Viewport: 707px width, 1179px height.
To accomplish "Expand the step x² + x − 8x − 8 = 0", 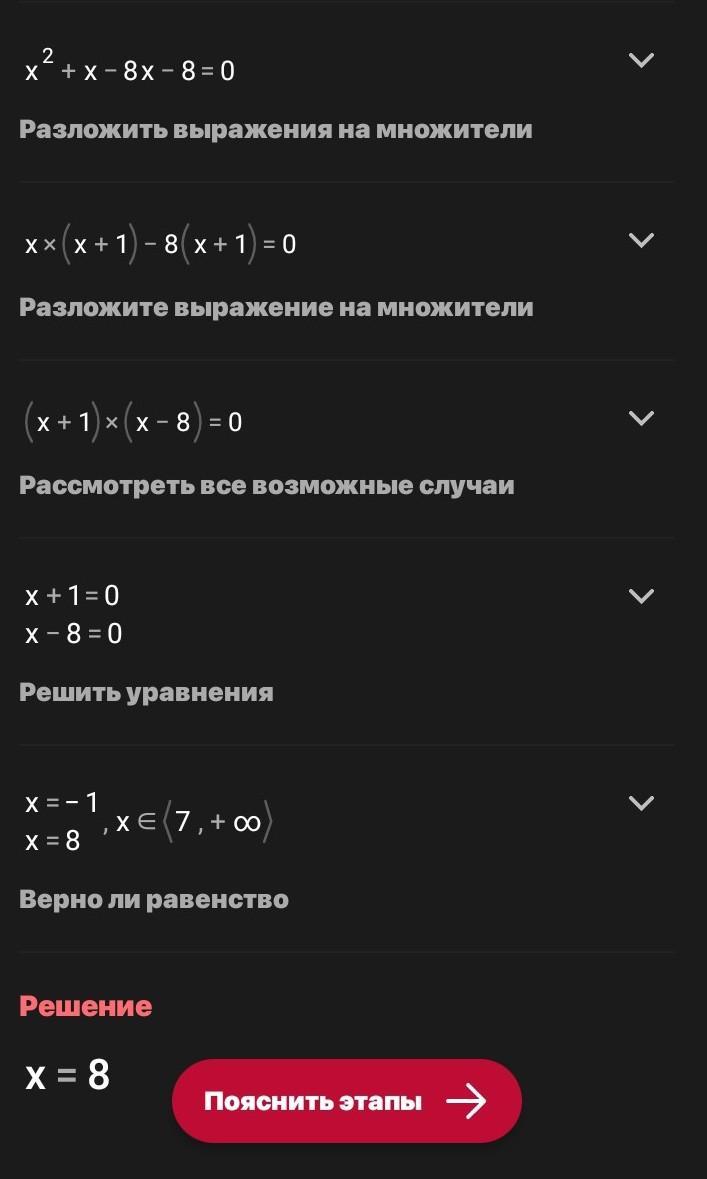I will coord(640,61).
